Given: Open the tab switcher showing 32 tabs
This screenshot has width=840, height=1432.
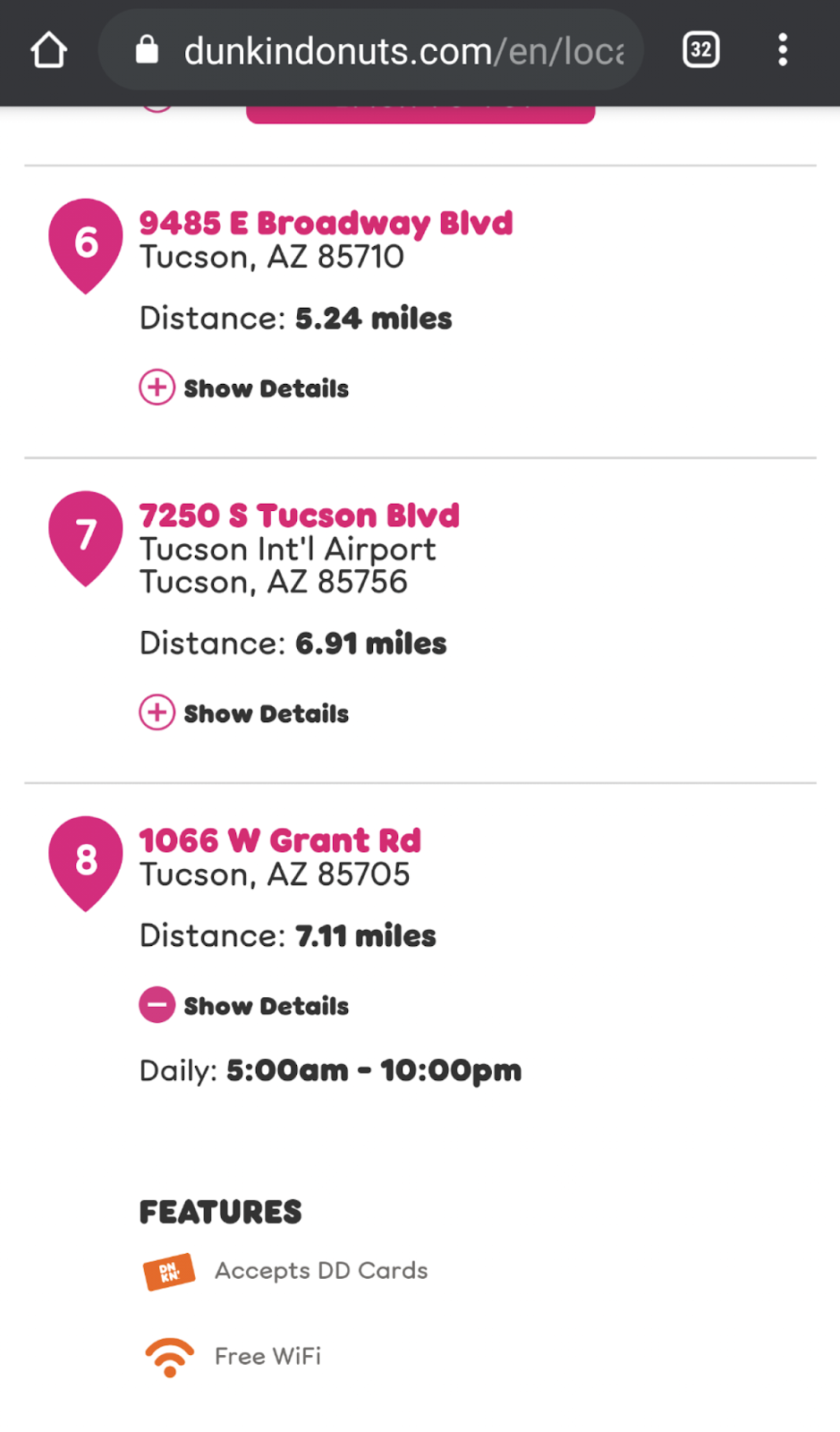Looking at the screenshot, I should pyautogui.click(x=700, y=50).
